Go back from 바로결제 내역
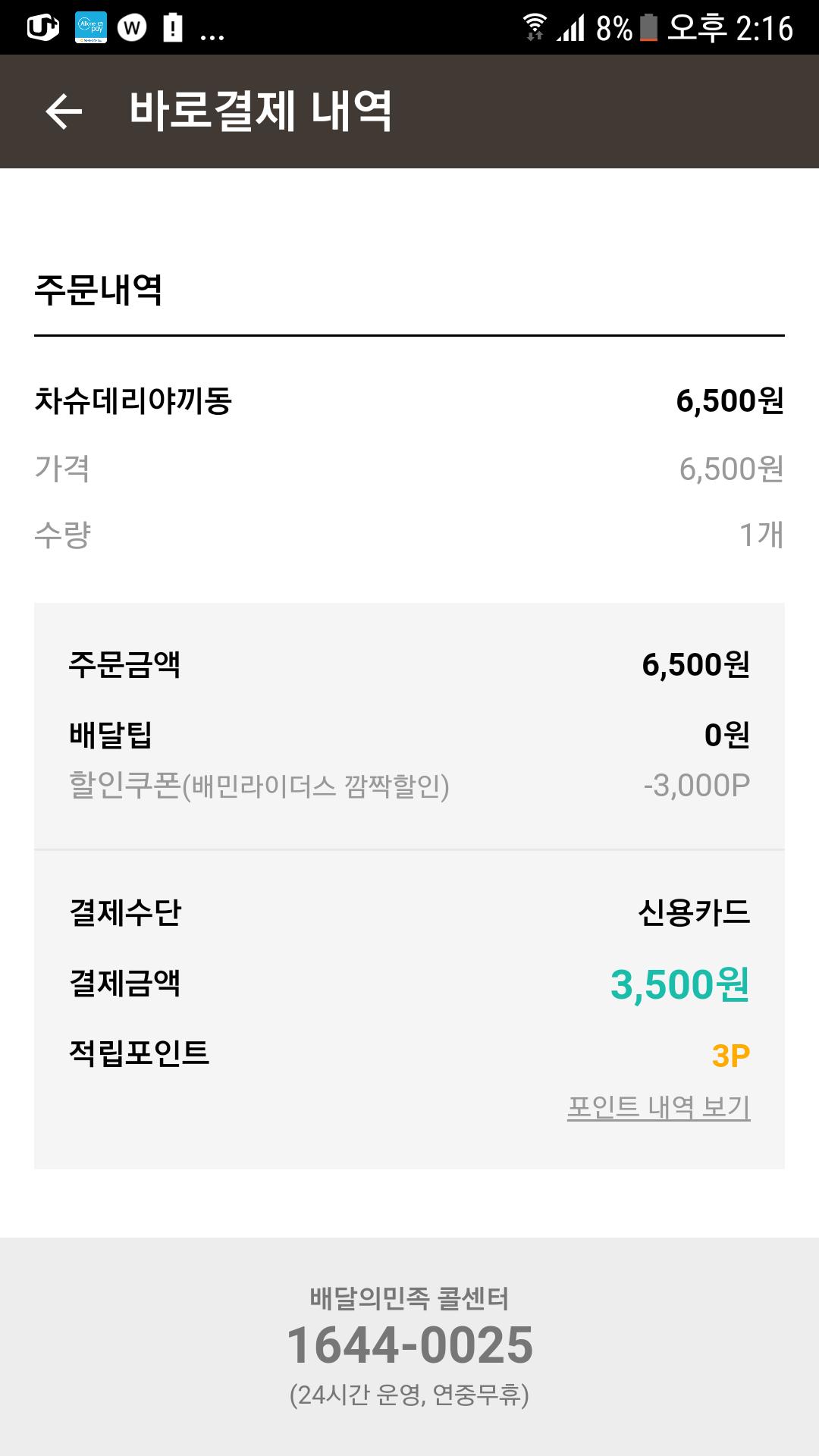 click(x=64, y=112)
